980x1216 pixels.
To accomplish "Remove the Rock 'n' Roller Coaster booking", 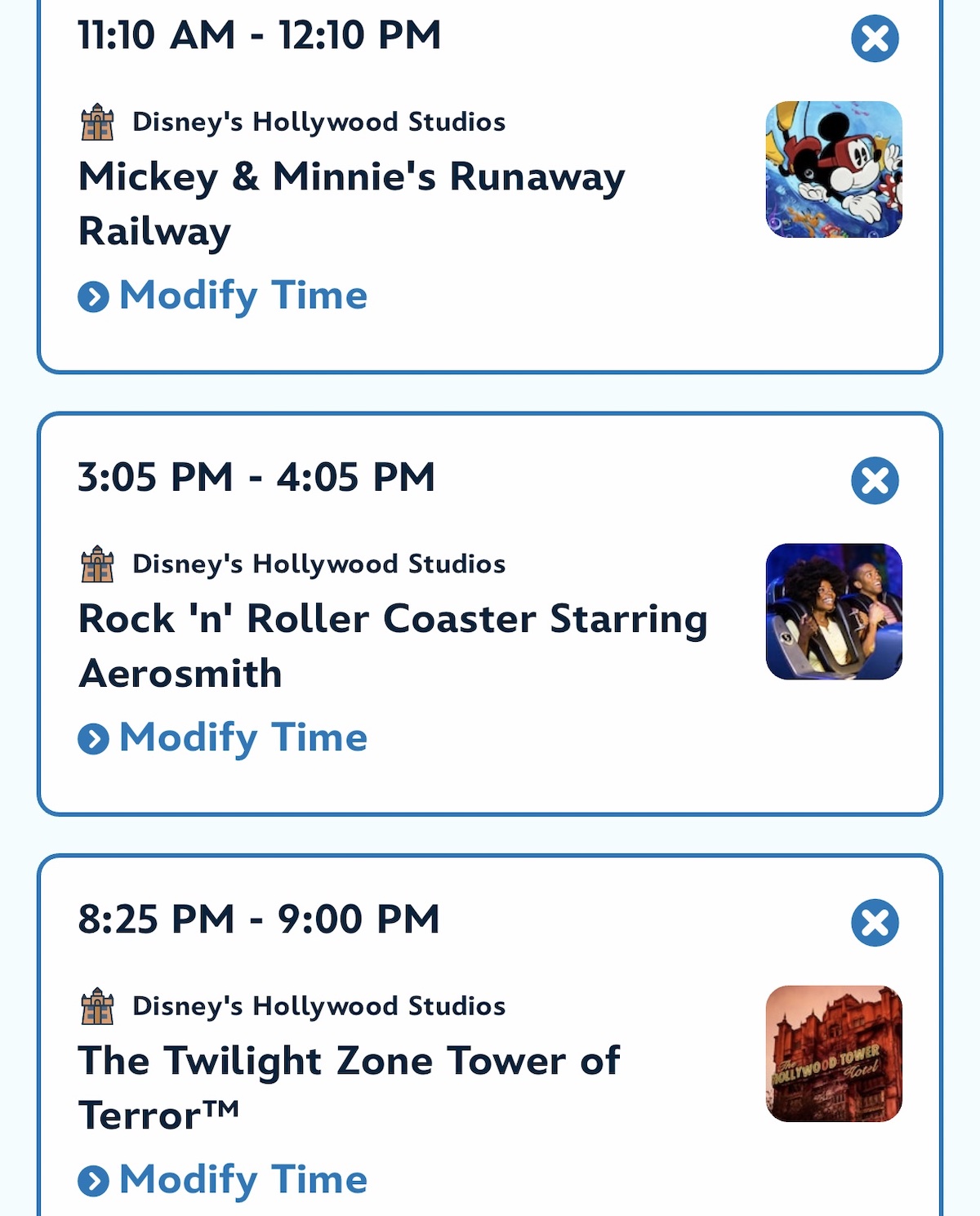I will pyautogui.click(x=875, y=480).
